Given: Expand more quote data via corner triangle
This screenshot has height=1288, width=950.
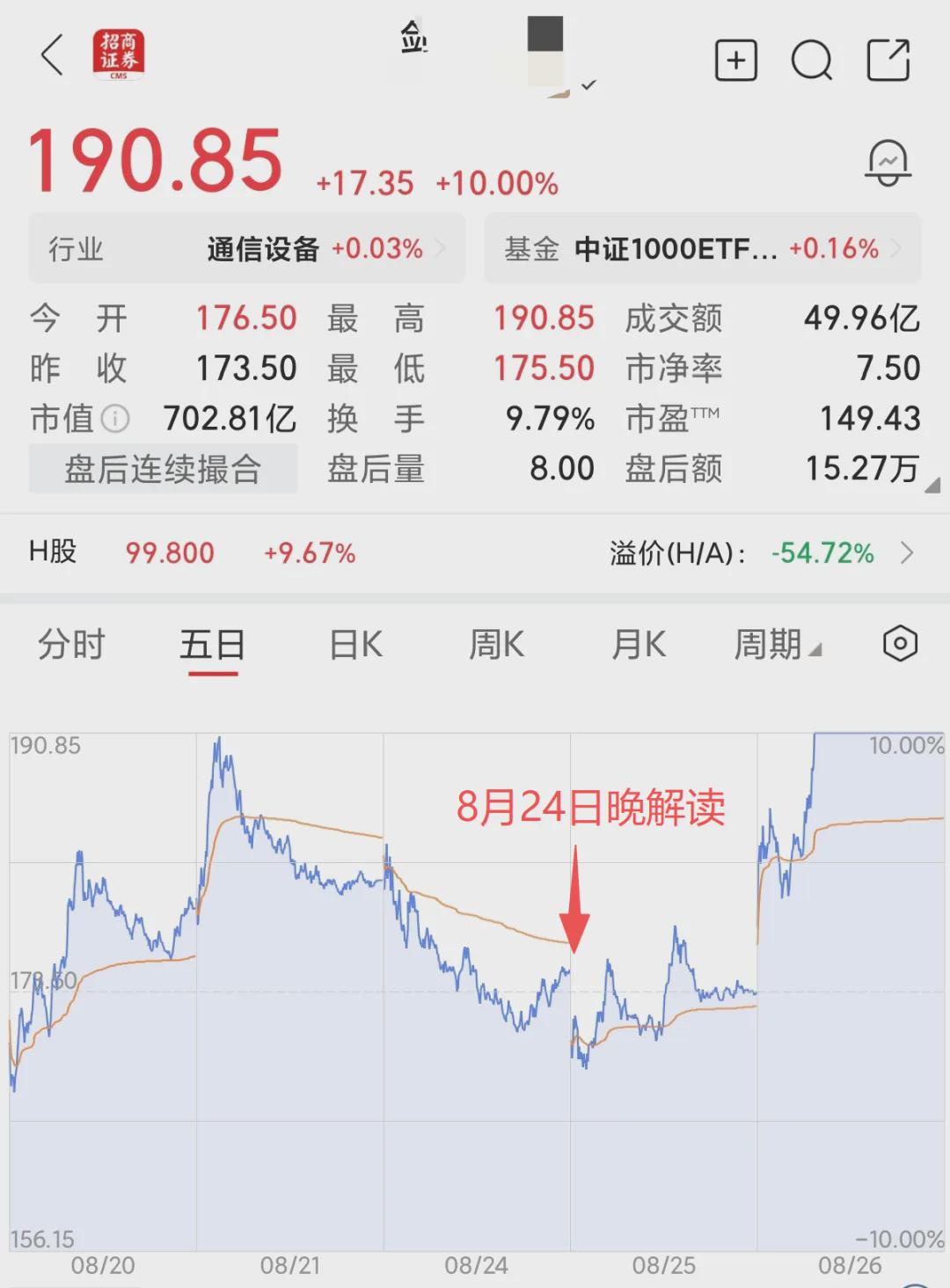Looking at the screenshot, I should coord(932,485).
